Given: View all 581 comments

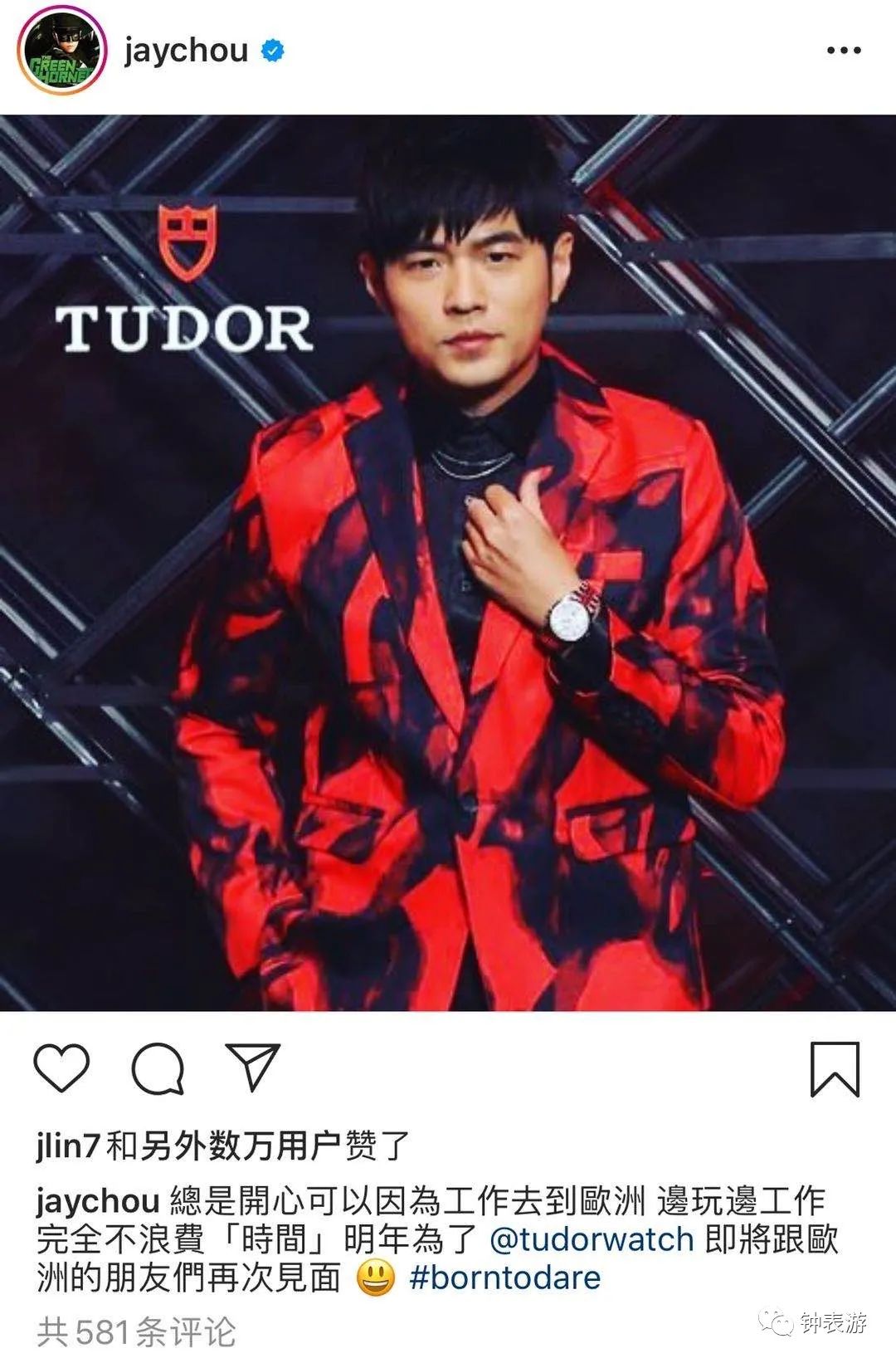Looking at the screenshot, I should tap(137, 1333).
